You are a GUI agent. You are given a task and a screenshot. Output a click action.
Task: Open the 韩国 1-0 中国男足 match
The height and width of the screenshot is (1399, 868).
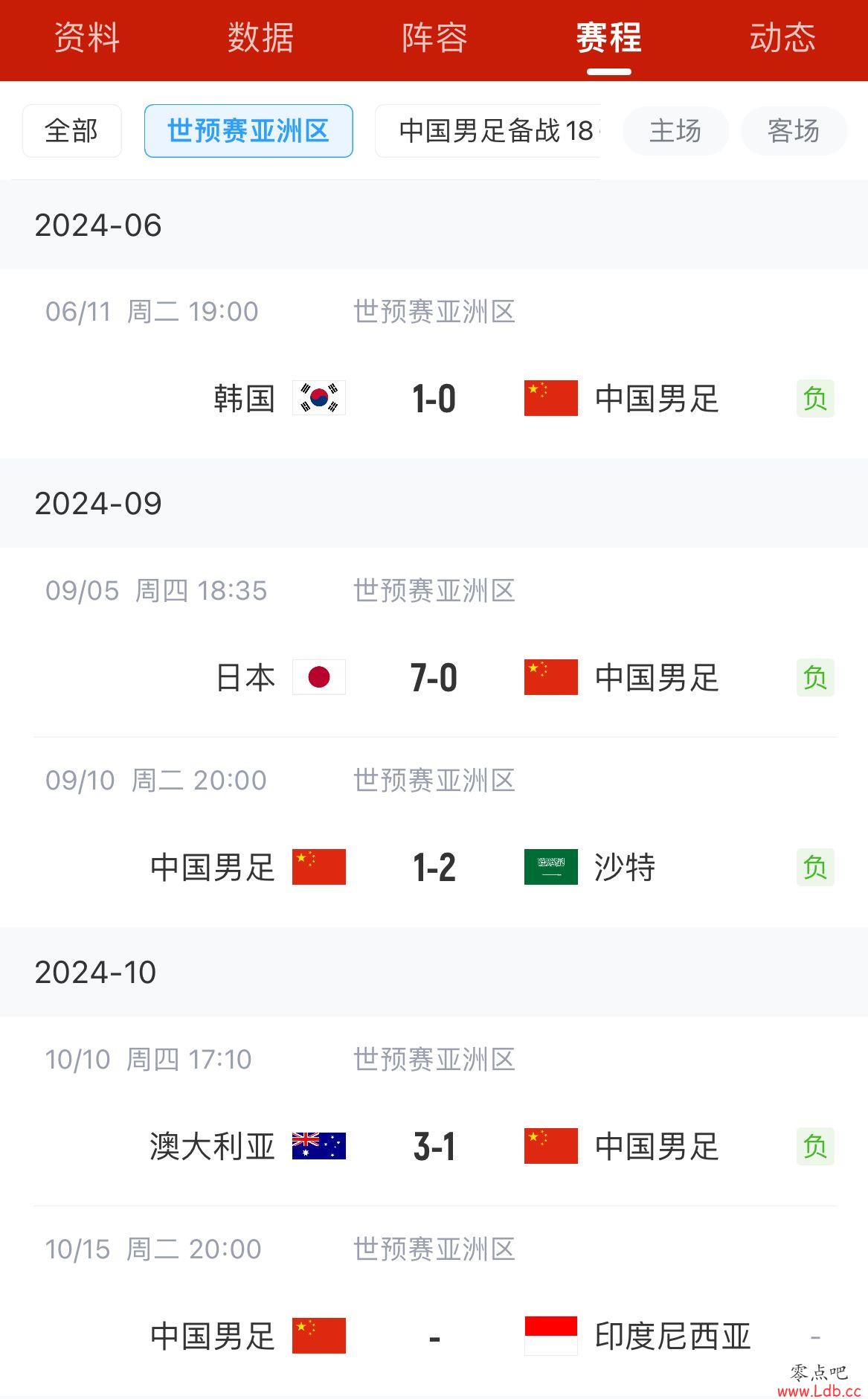click(x=434, y=399)
